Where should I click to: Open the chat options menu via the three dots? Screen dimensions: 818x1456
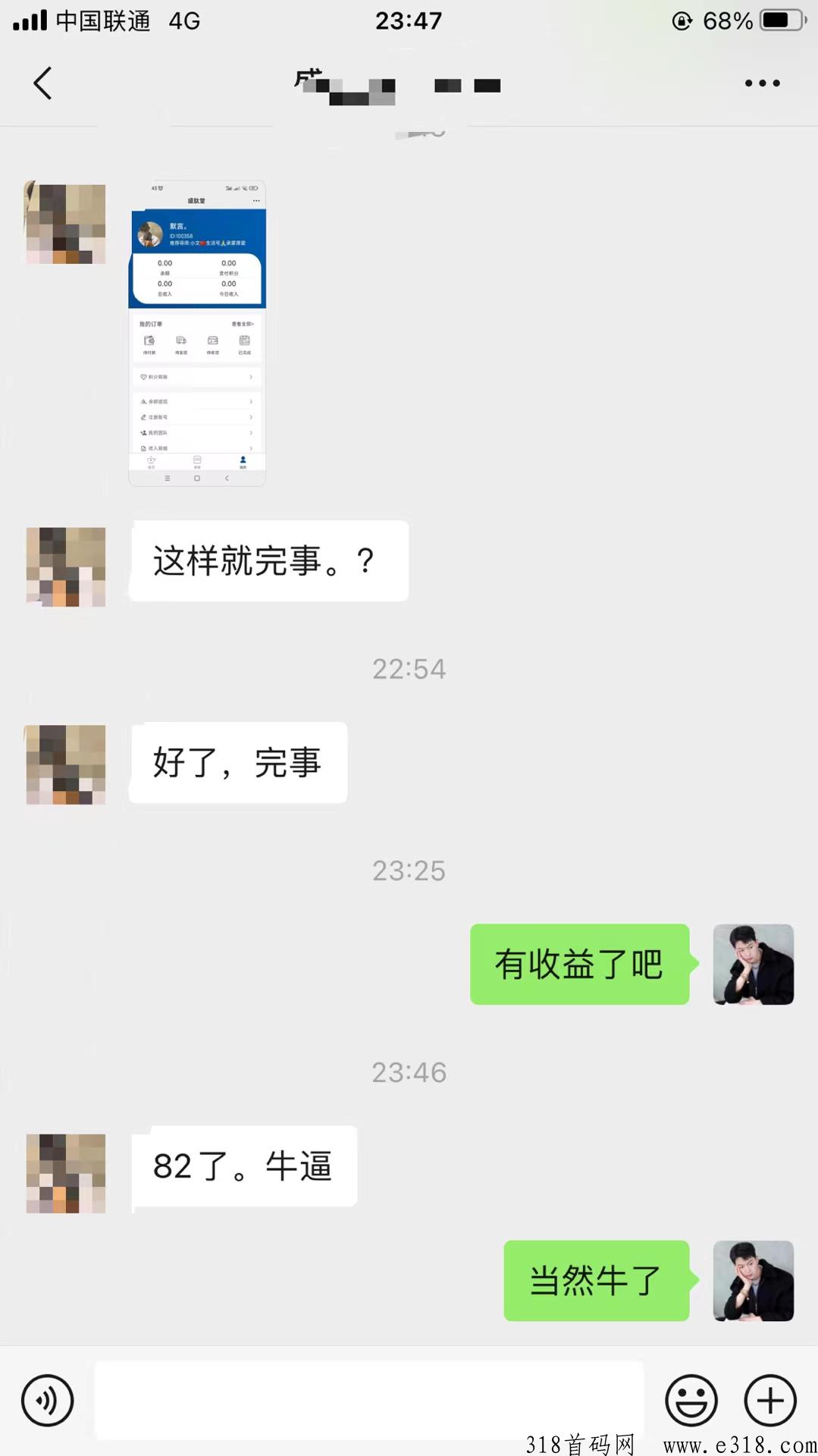tap(761, 83)
